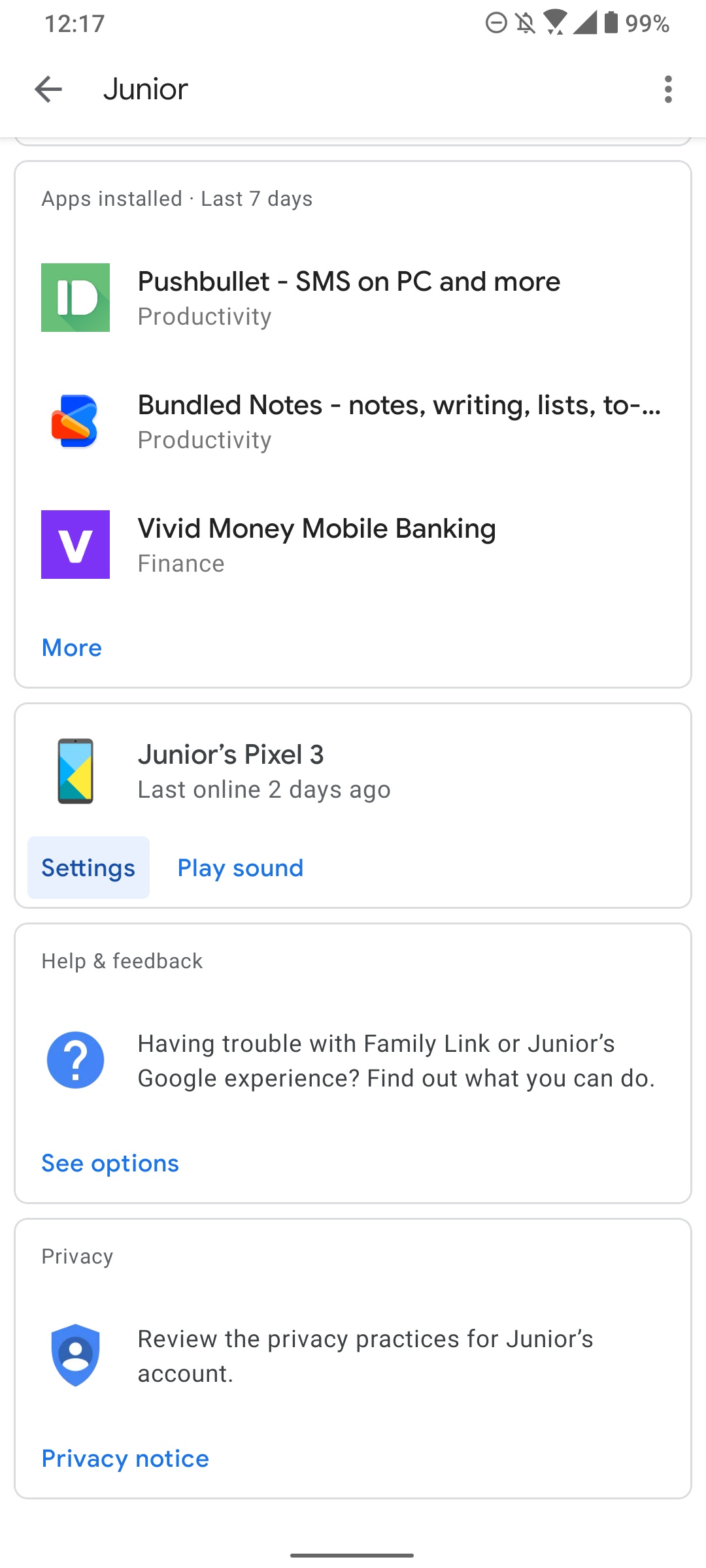The image size is (706, 1568).
Task: Play sound on Junior's device
Action: click(239, 868)
